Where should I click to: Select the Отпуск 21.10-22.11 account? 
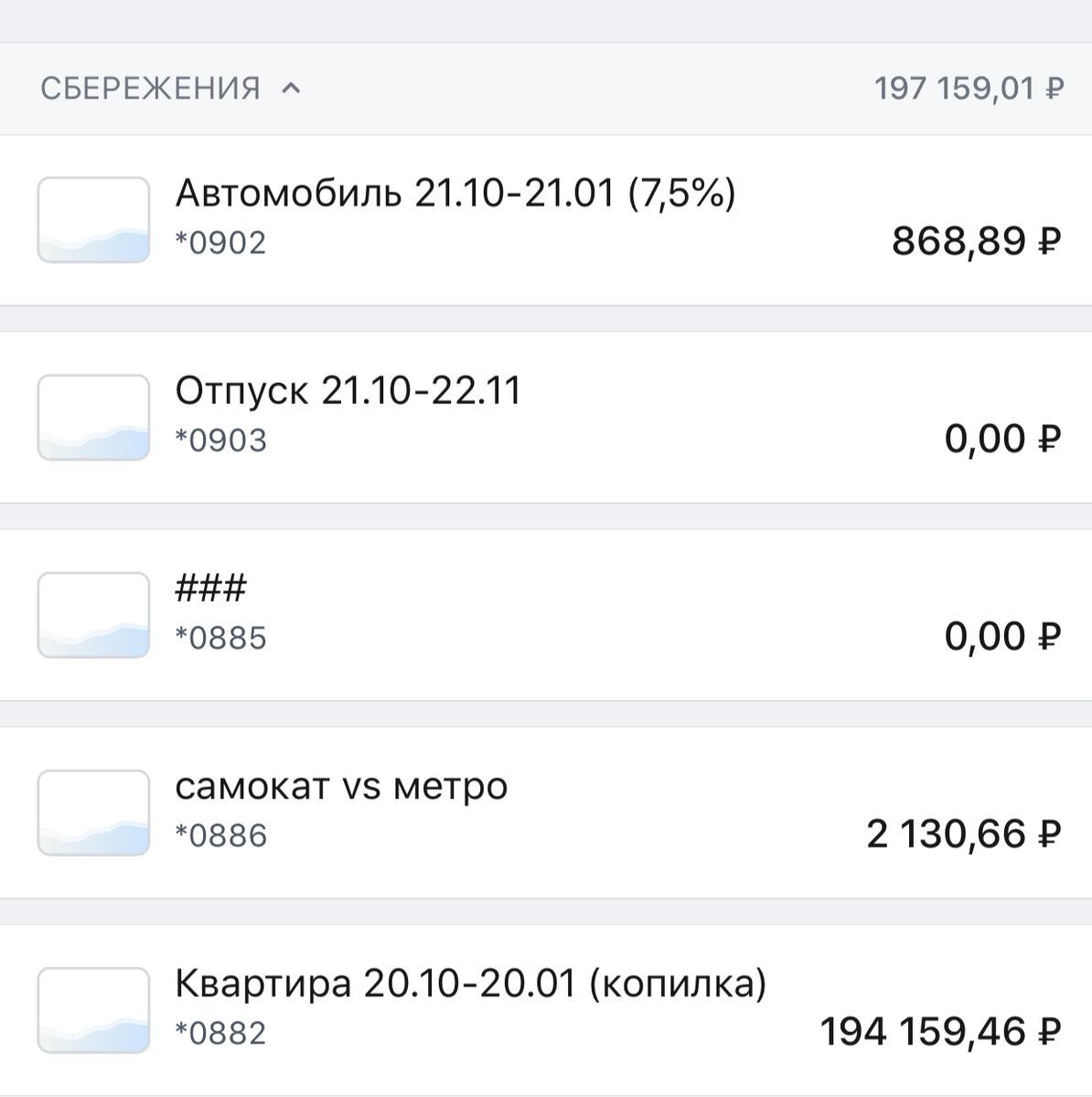(348, 389)
